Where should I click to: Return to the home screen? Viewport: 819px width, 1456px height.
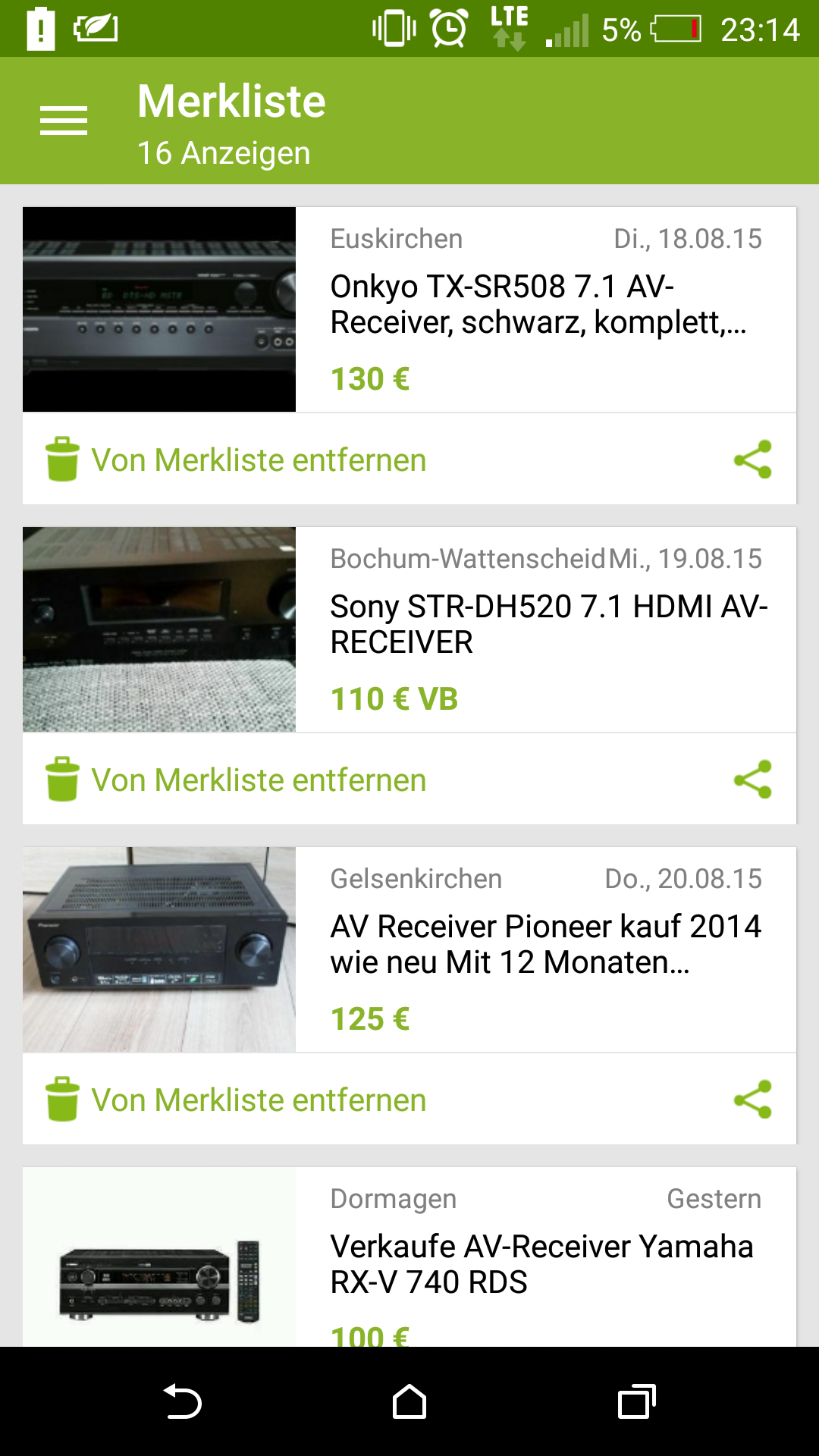click(x=409, y=1401)
